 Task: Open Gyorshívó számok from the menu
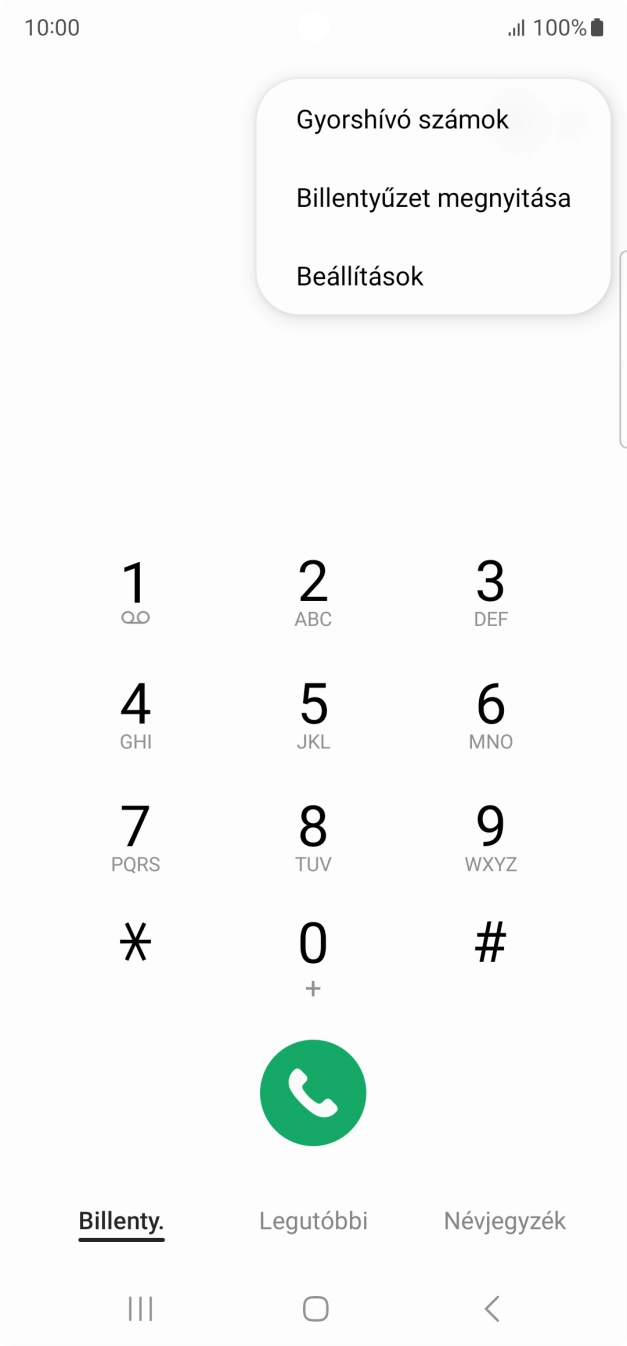coord(402,120)
